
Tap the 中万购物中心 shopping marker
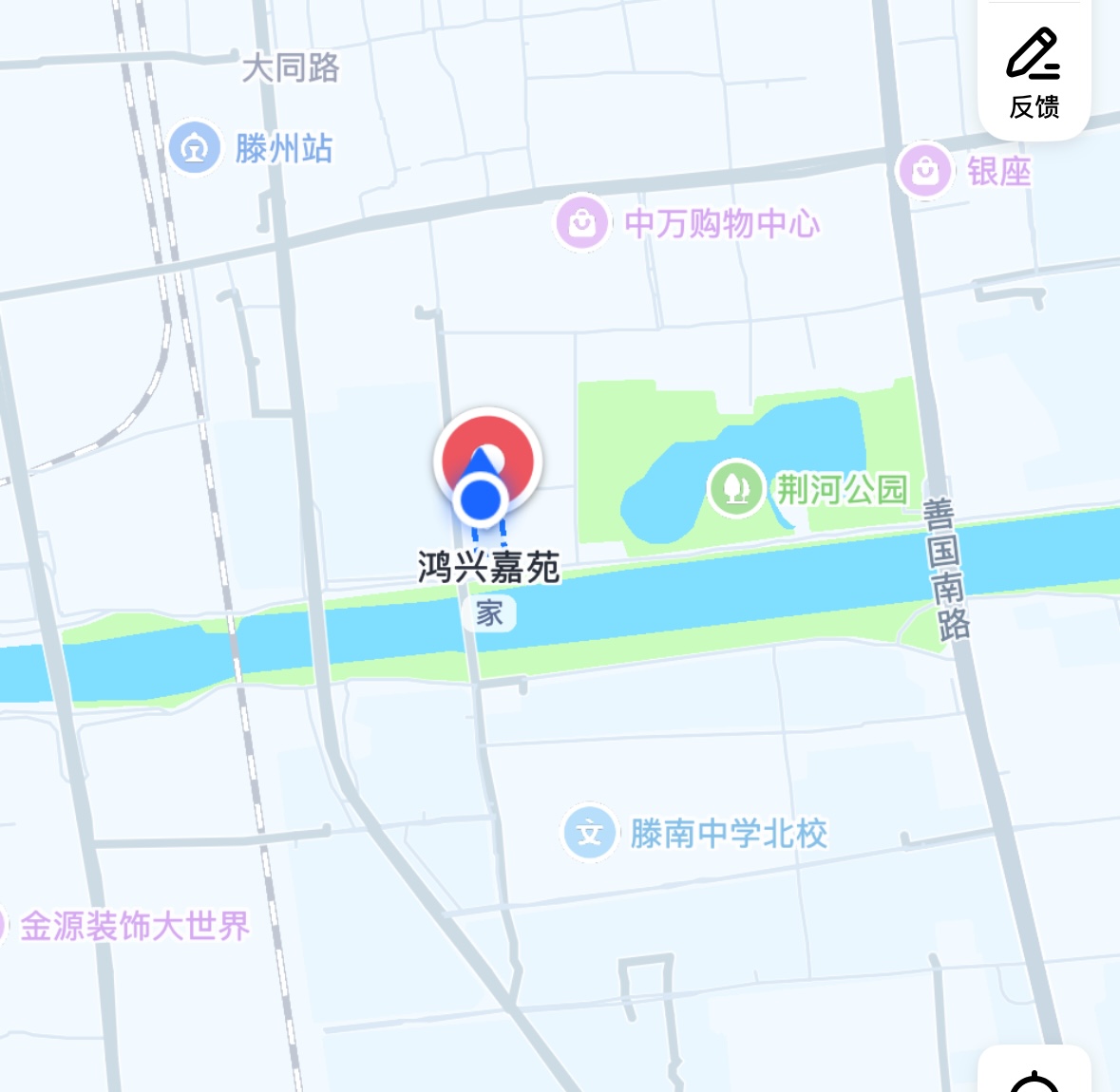(x=581, y=223)
